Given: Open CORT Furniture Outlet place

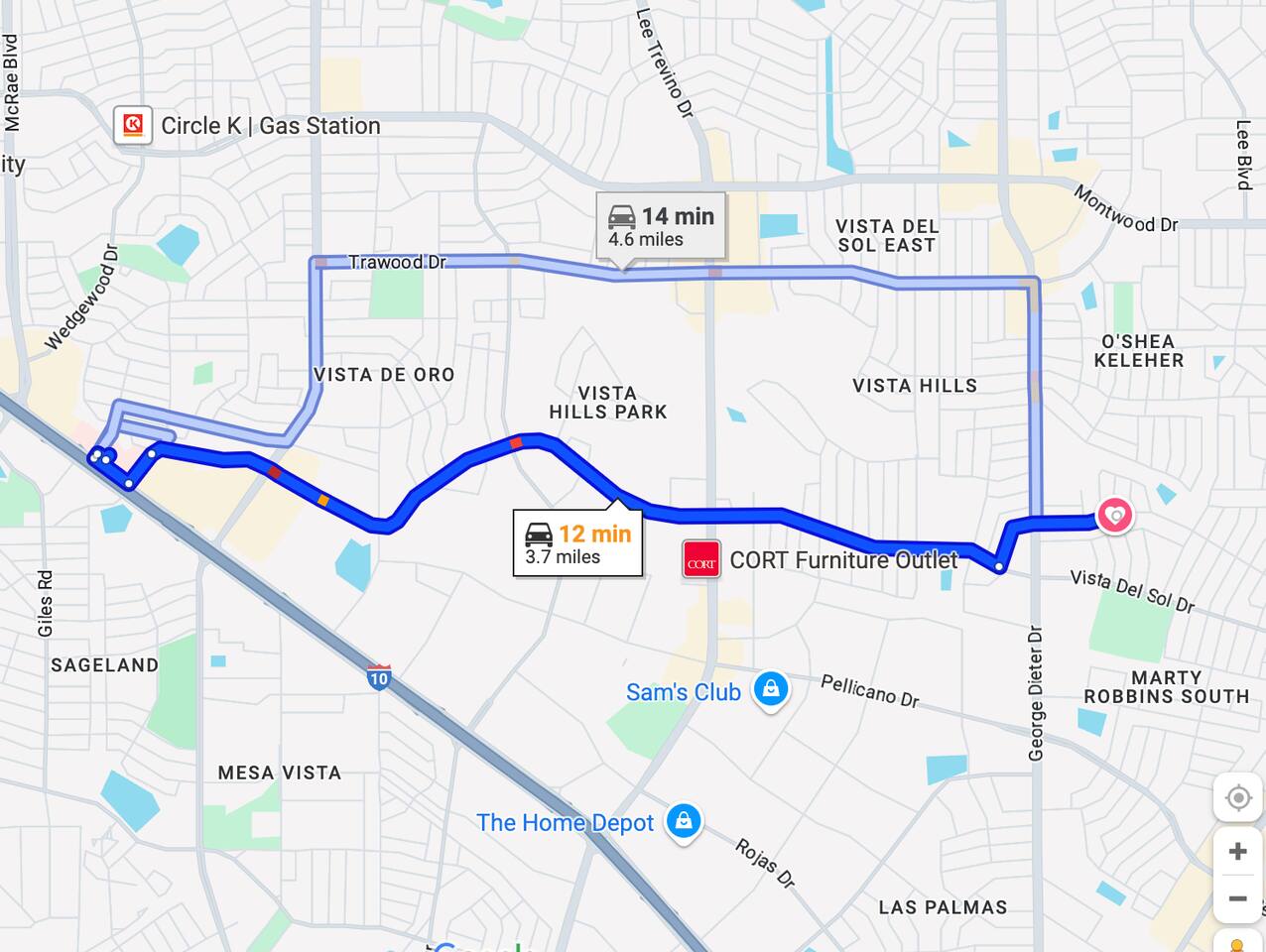Looking at the screenshot, I should tap(701, 561).
